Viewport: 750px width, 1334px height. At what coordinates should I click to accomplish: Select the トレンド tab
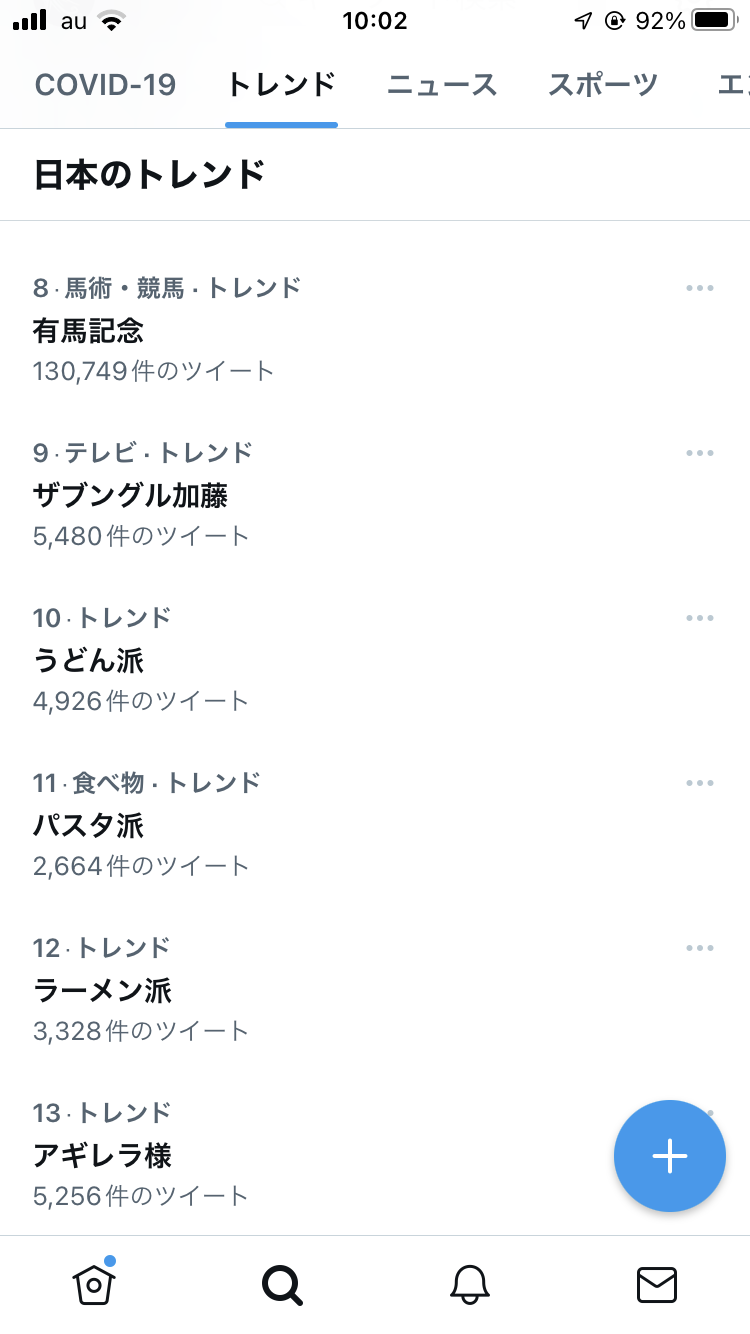[x=281, y=85]
